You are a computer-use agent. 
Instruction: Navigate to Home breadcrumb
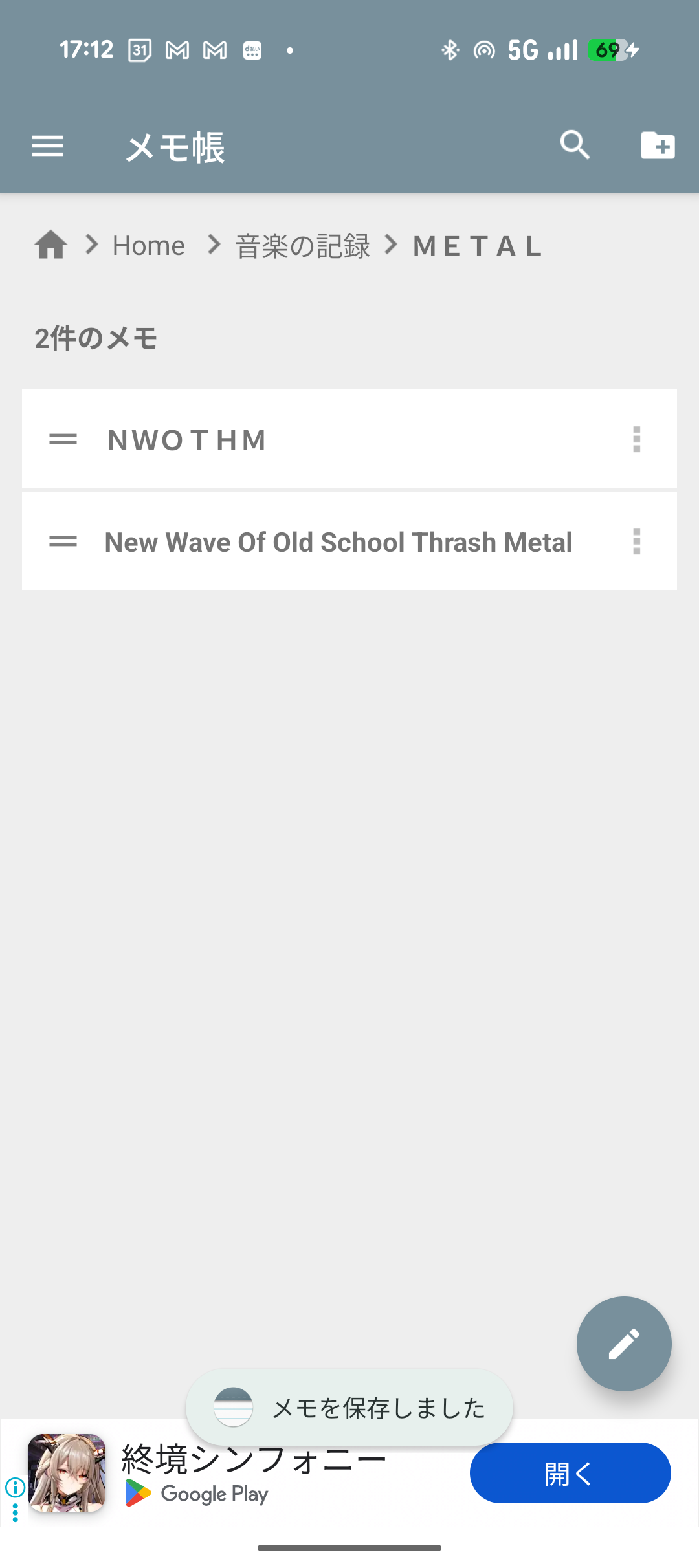pyautogui.click(x=149, y=246)
